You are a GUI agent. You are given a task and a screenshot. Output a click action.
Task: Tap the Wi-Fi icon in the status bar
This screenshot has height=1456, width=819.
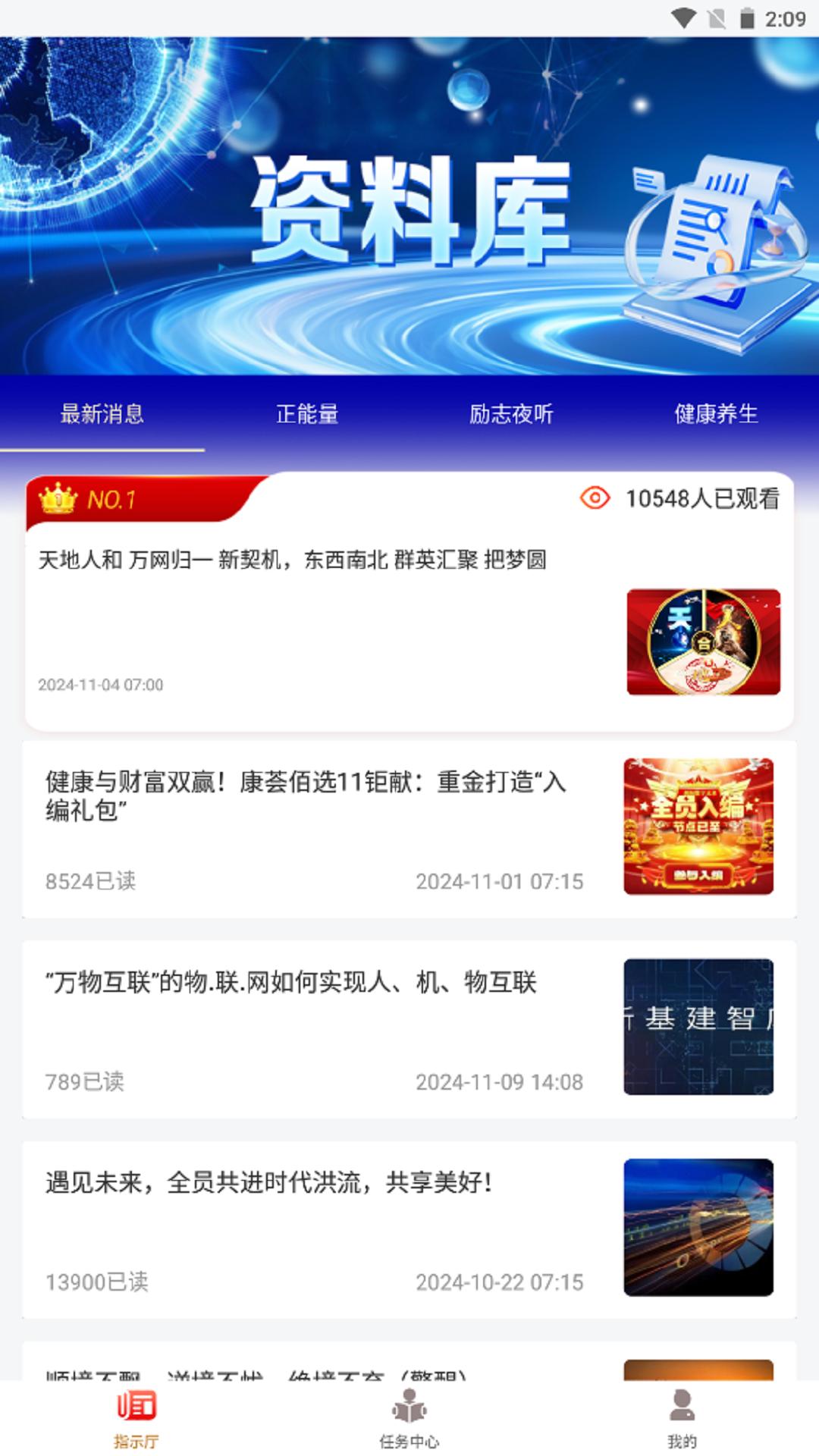click(x=686, y=20)
